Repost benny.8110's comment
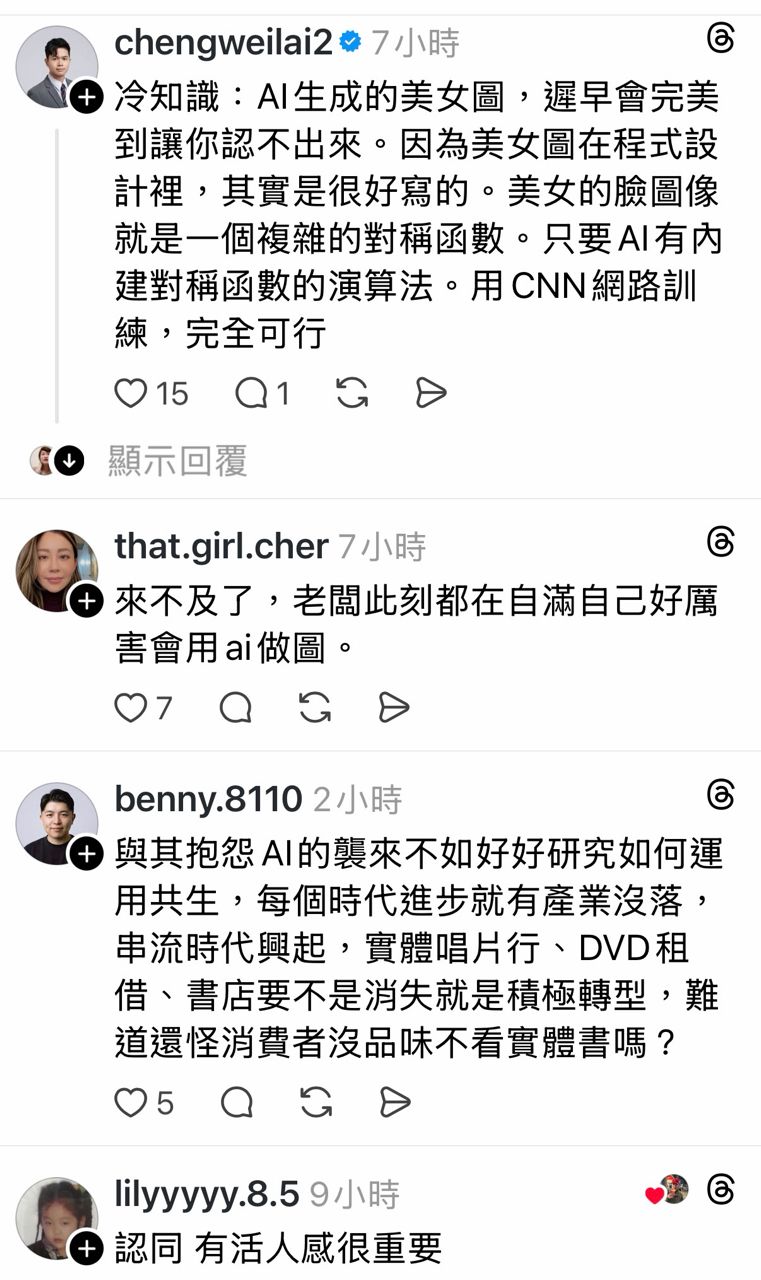Image resolution: width=761 pixels, height=1280 pixels. (315, 1103)
